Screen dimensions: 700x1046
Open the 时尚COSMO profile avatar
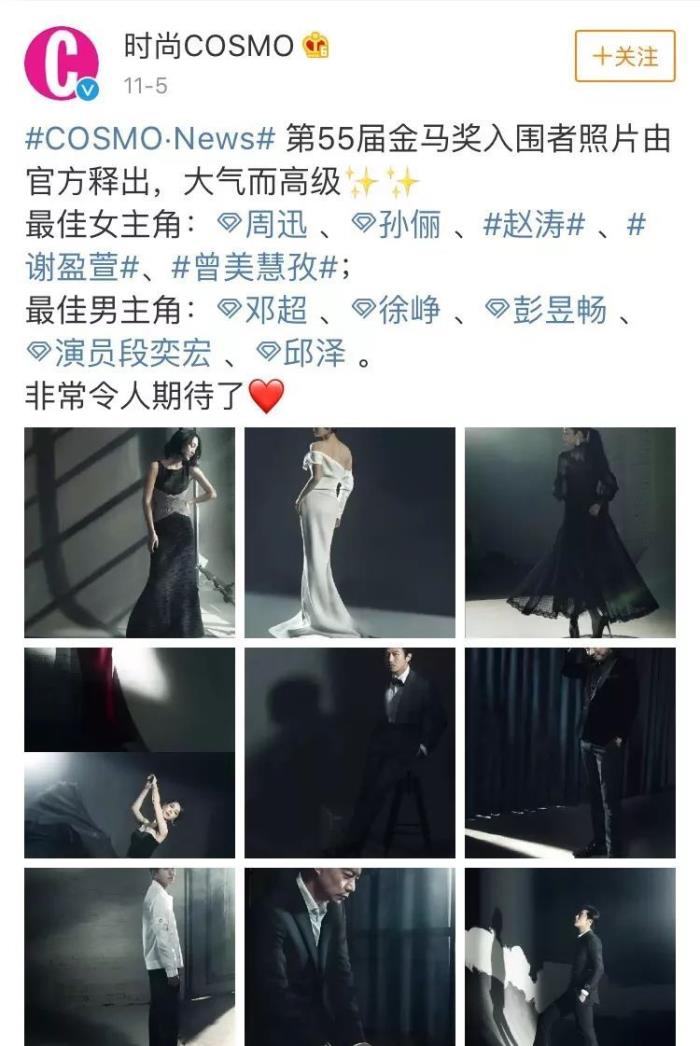coord(61,63)
